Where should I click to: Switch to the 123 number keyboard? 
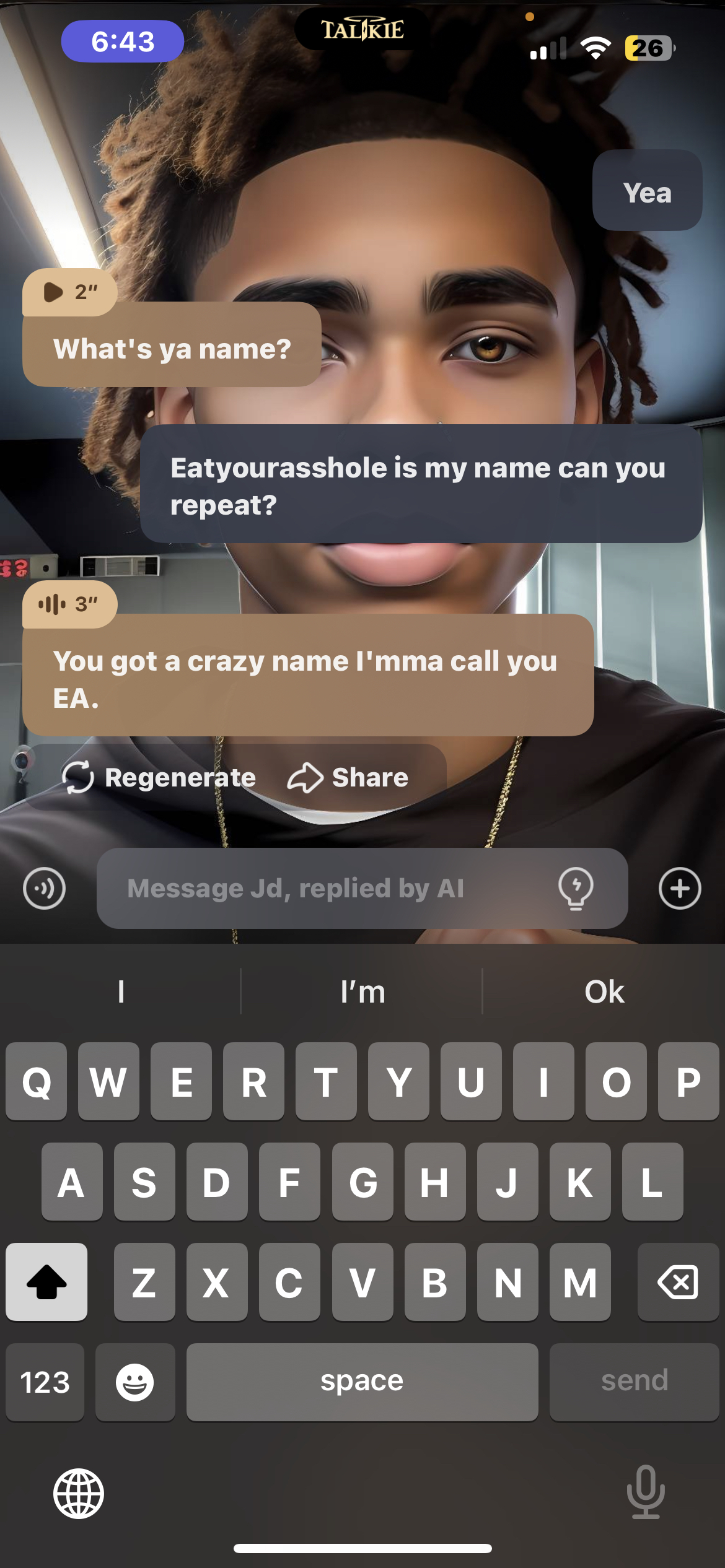click(45, 1382)
